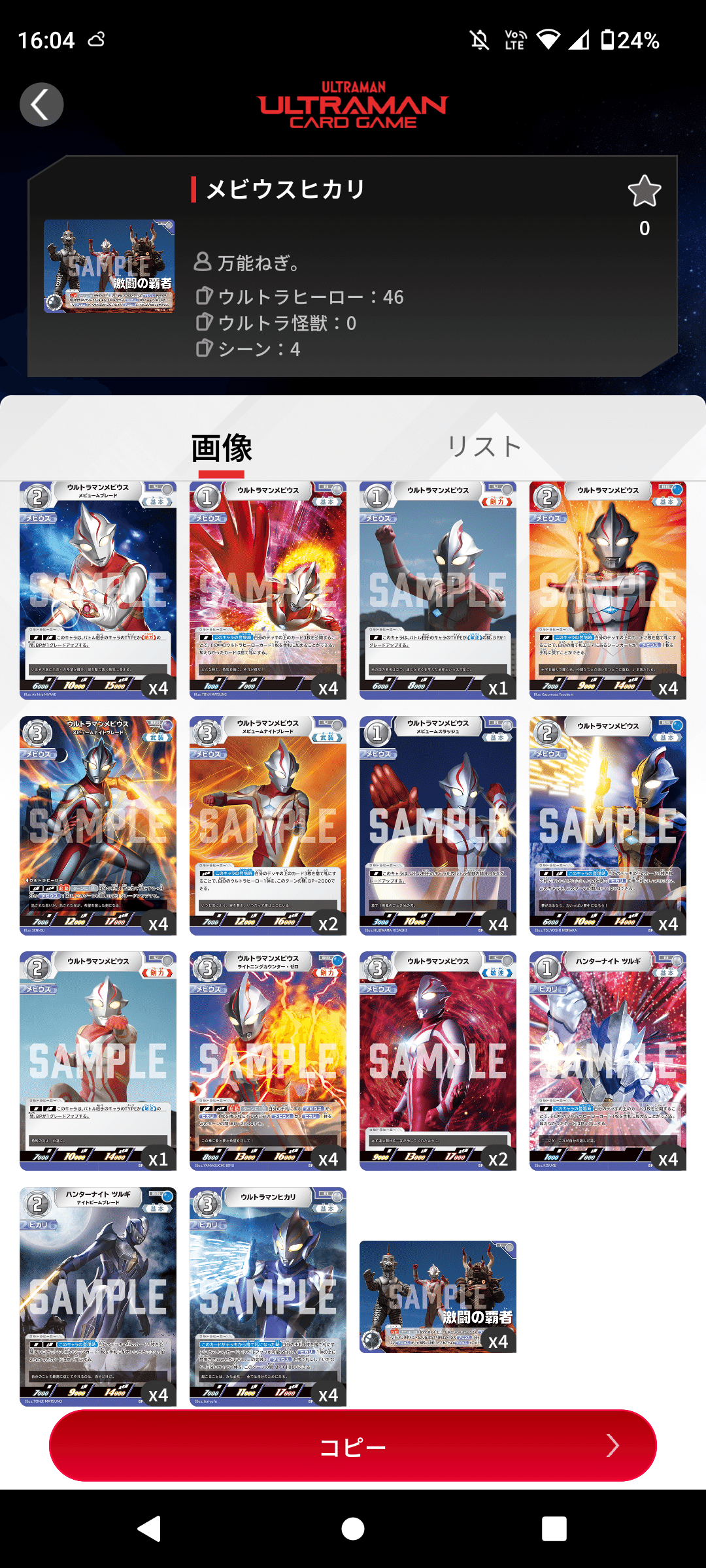The image size is (706, 1568).
Task: Open the 激闘の覇者 scene card marked x4
Action: pyautogui.click(x=438, y=1296)
